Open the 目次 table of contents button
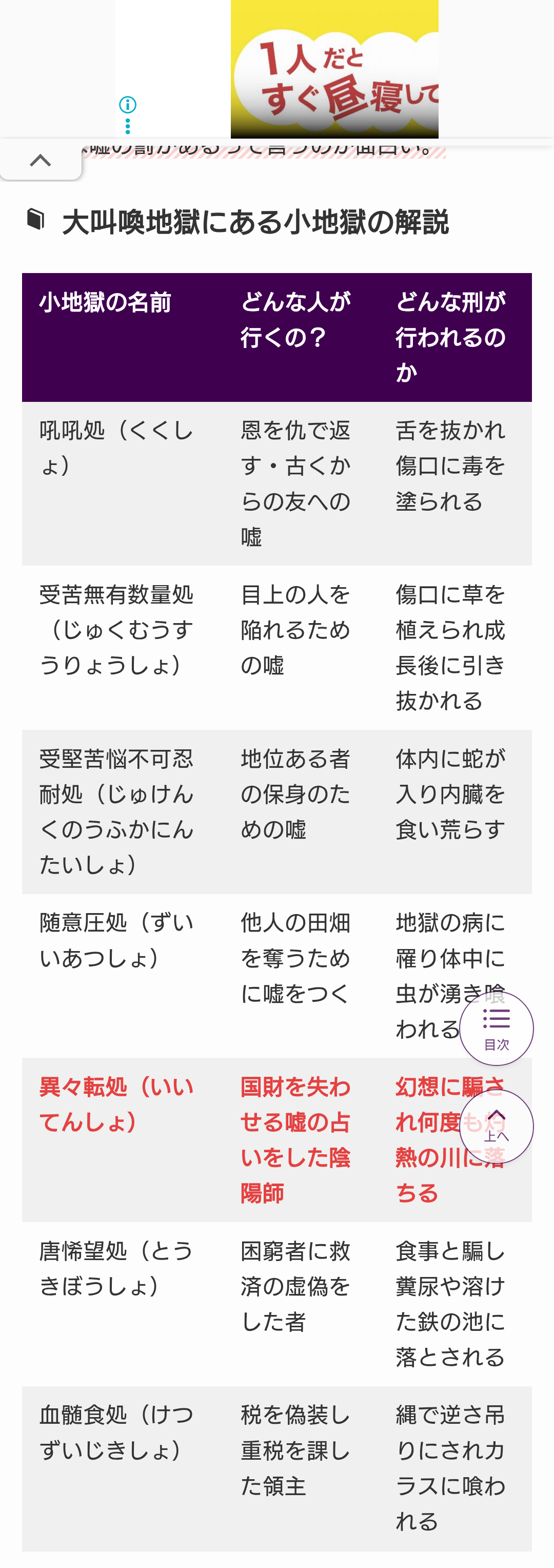 [496, 1028]
